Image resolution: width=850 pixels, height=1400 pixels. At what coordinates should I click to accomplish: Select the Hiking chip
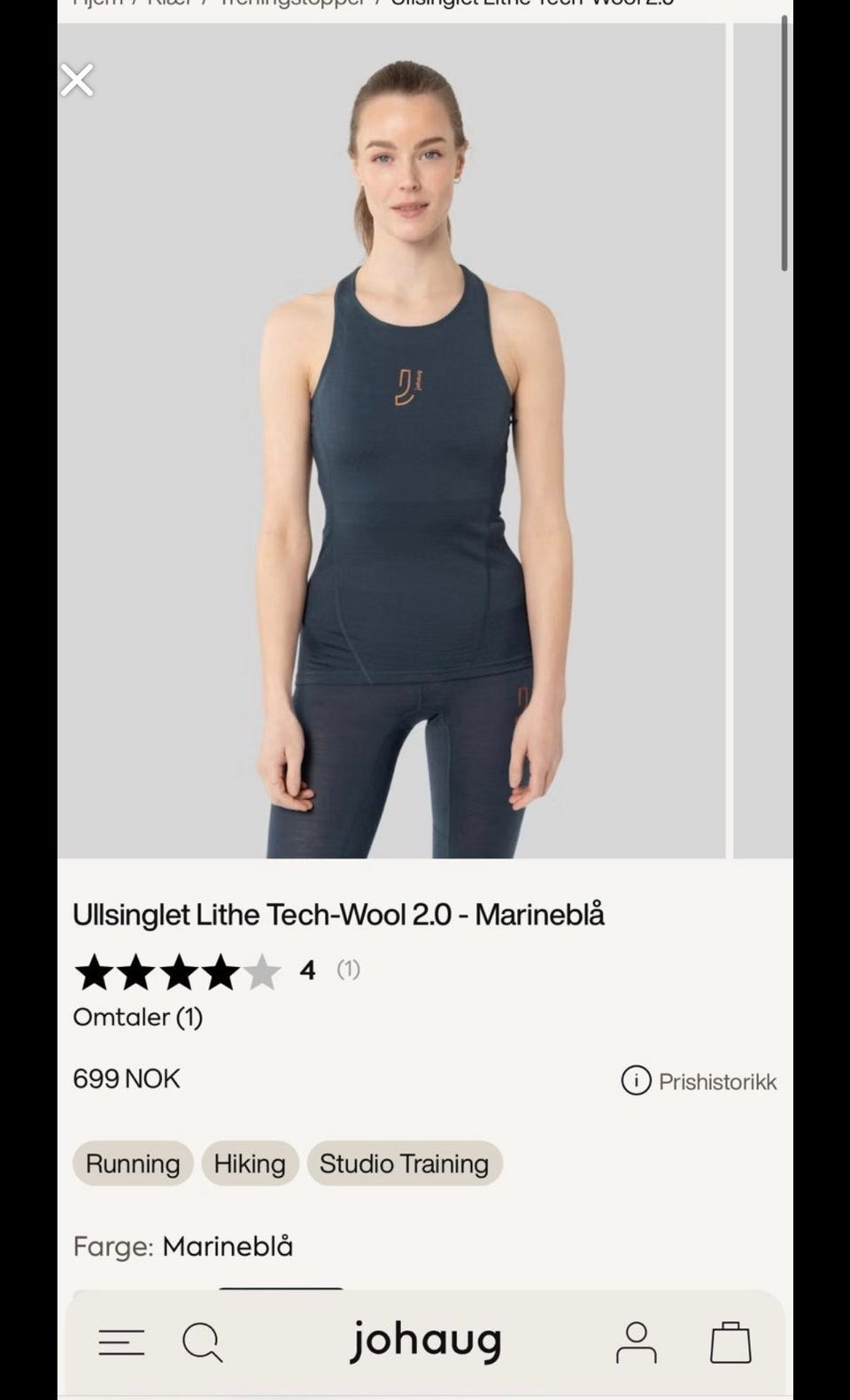tap(250, 1164)
